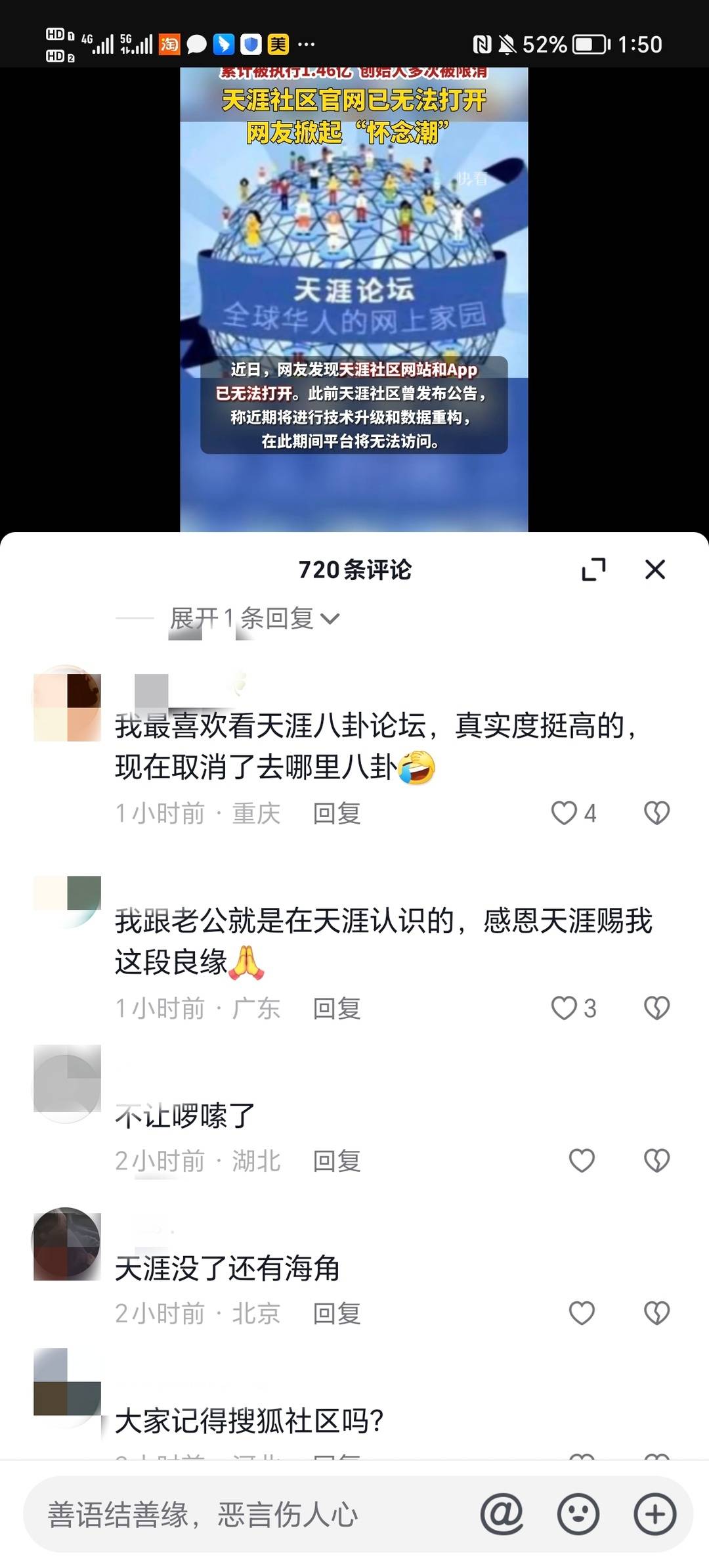Viewport: 709px width, 1568px height.
Task: Open avatar of 天涯没了还有海角 commenter
Action: click(66, 1243)
